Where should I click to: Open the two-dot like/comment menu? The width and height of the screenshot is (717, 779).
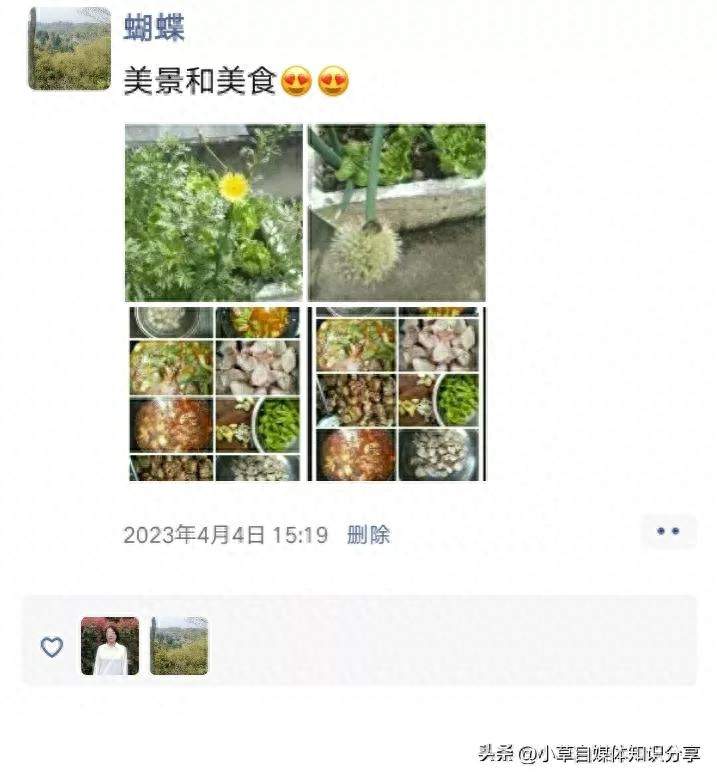(x=668, y=531)
